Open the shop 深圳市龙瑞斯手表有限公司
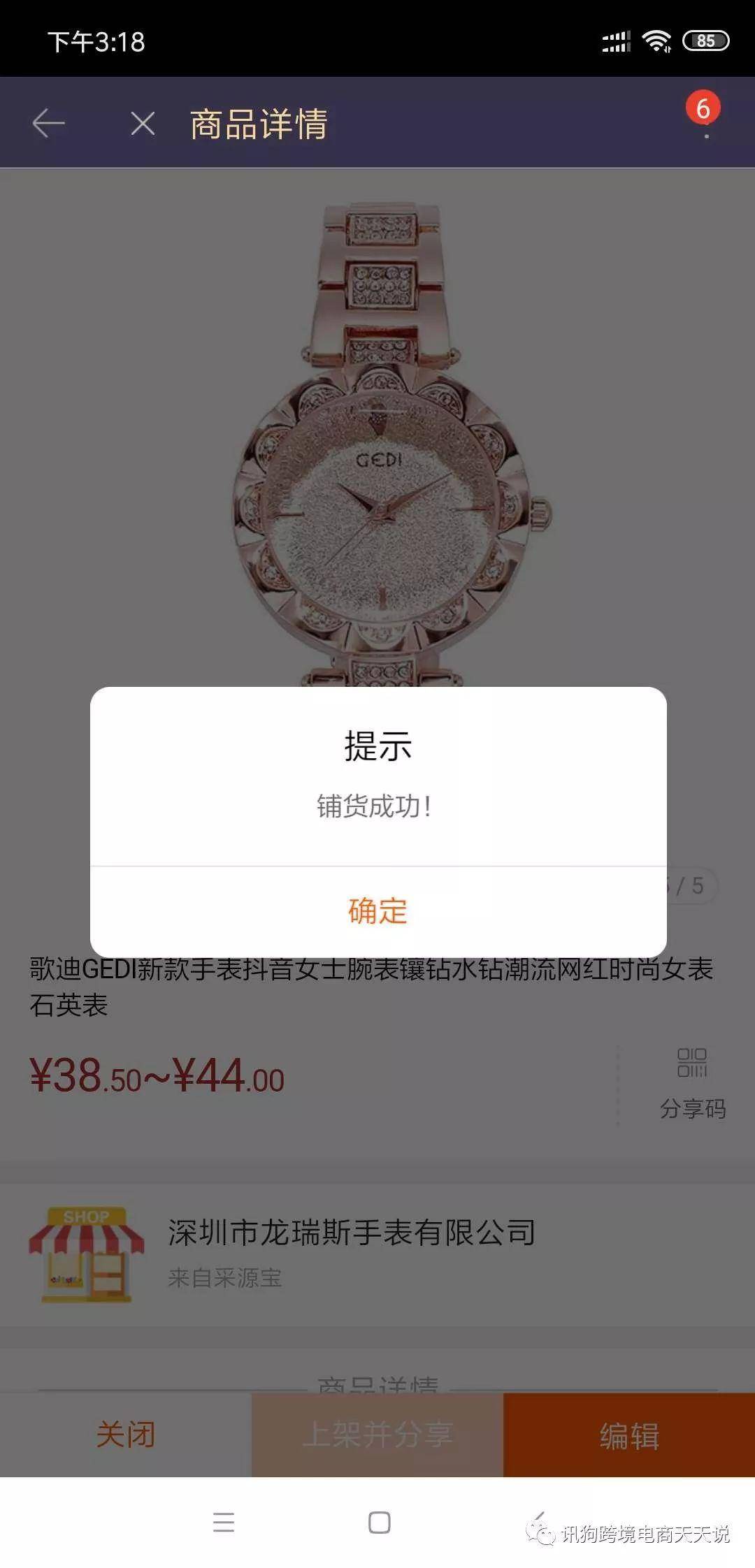 coord(352,1231)
